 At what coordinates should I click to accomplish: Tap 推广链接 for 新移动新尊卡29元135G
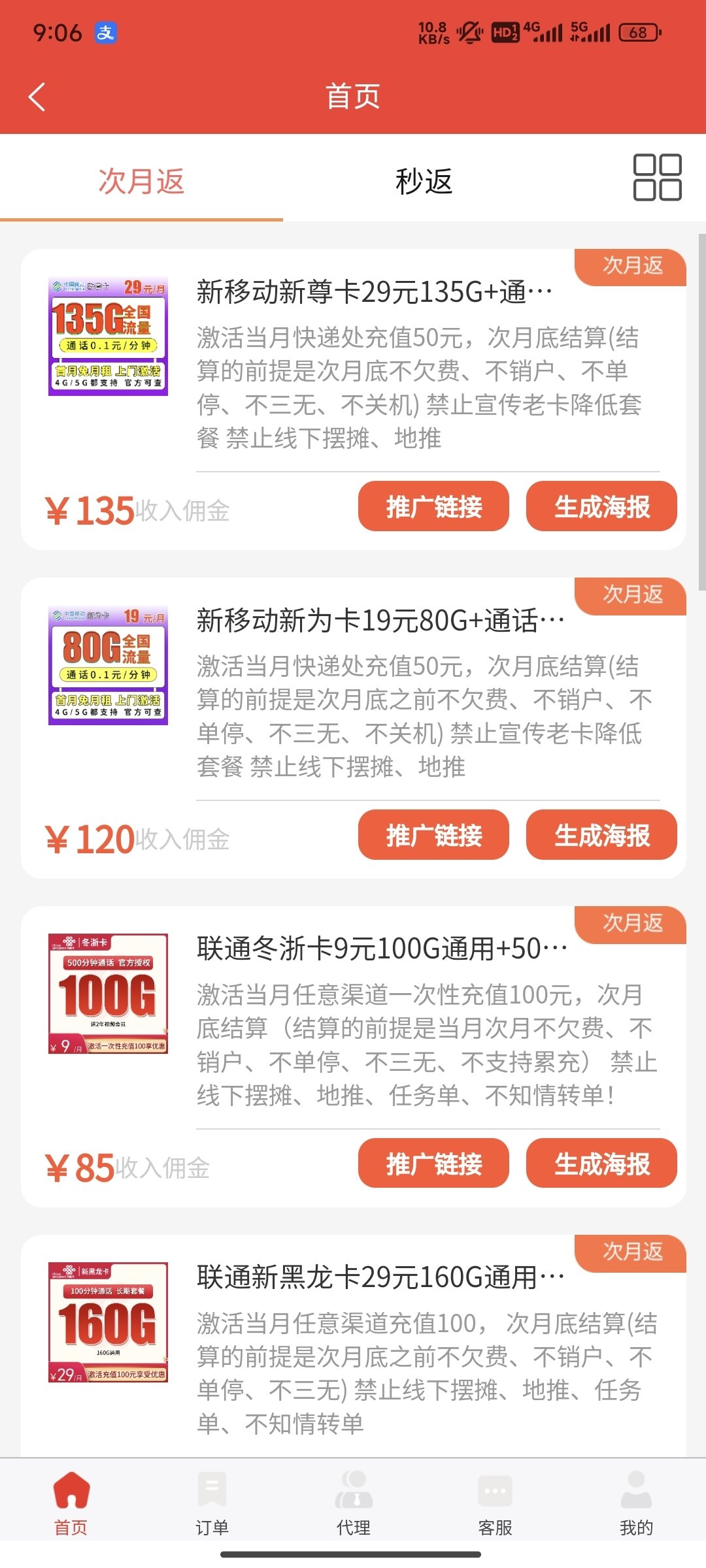[433, 506]
